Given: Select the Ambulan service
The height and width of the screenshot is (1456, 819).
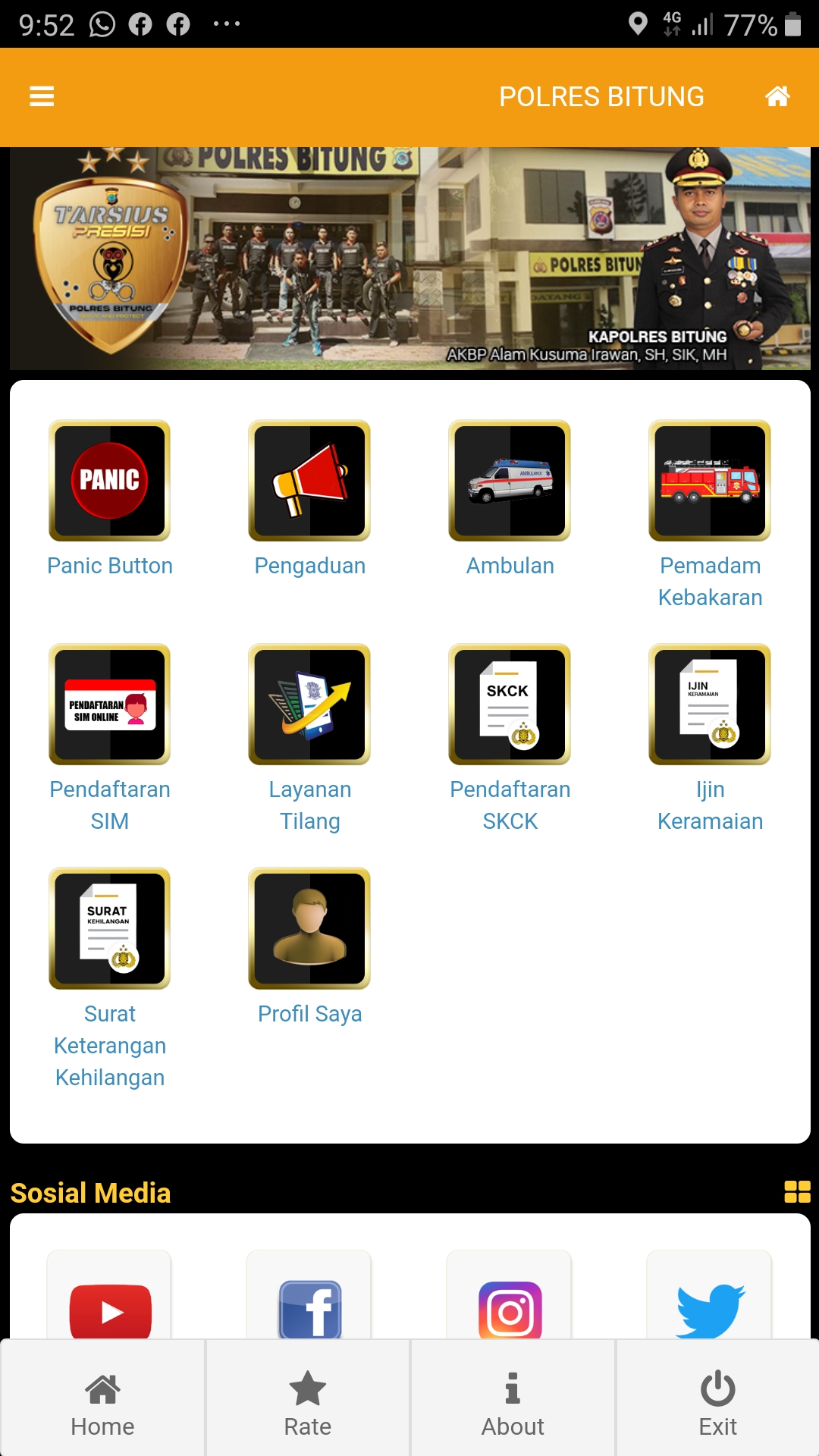Looking at the screenshot, I should tap(510, 481).
